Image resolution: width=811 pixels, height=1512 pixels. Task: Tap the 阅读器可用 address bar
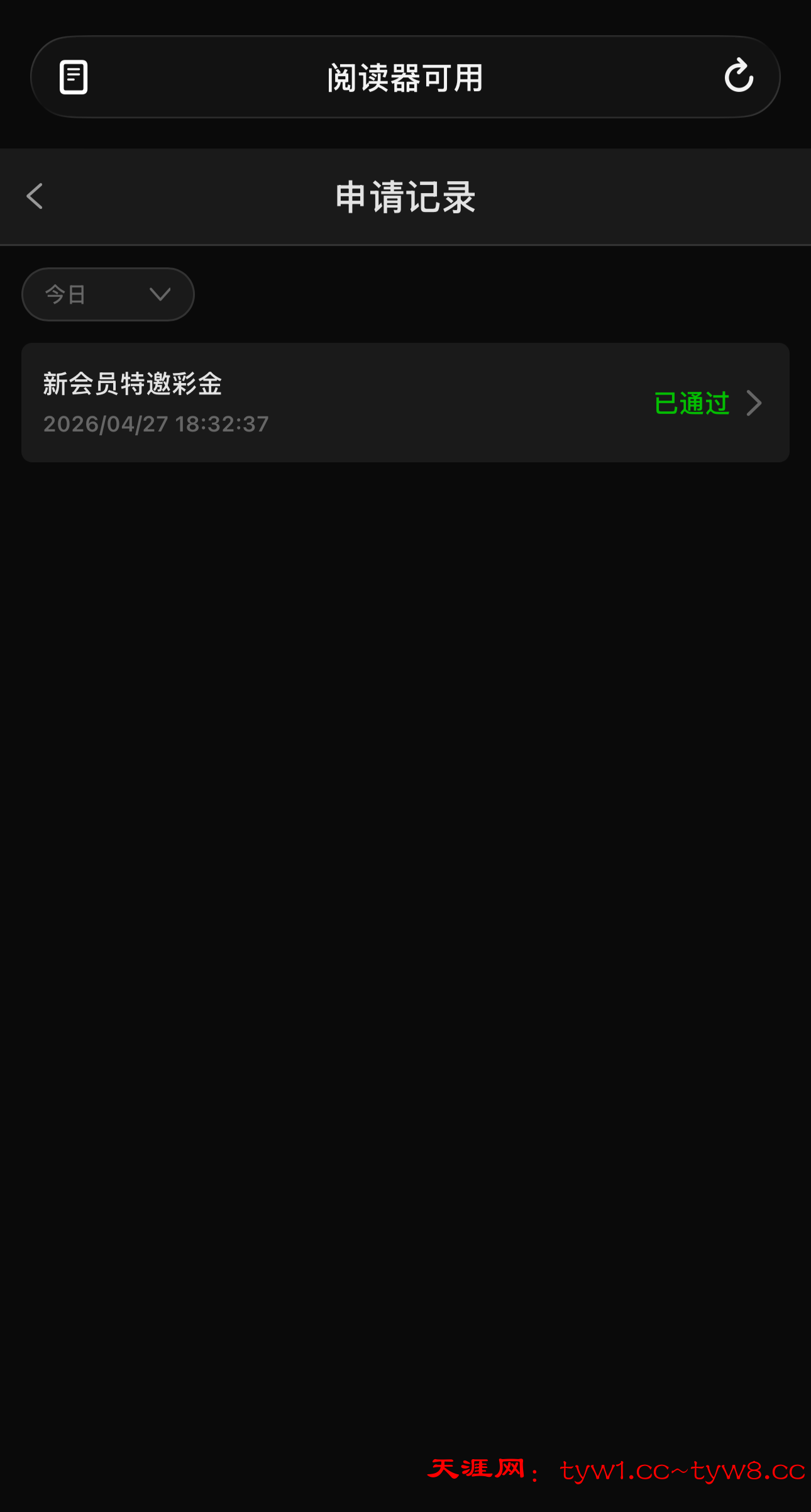[x=405, y=77]
